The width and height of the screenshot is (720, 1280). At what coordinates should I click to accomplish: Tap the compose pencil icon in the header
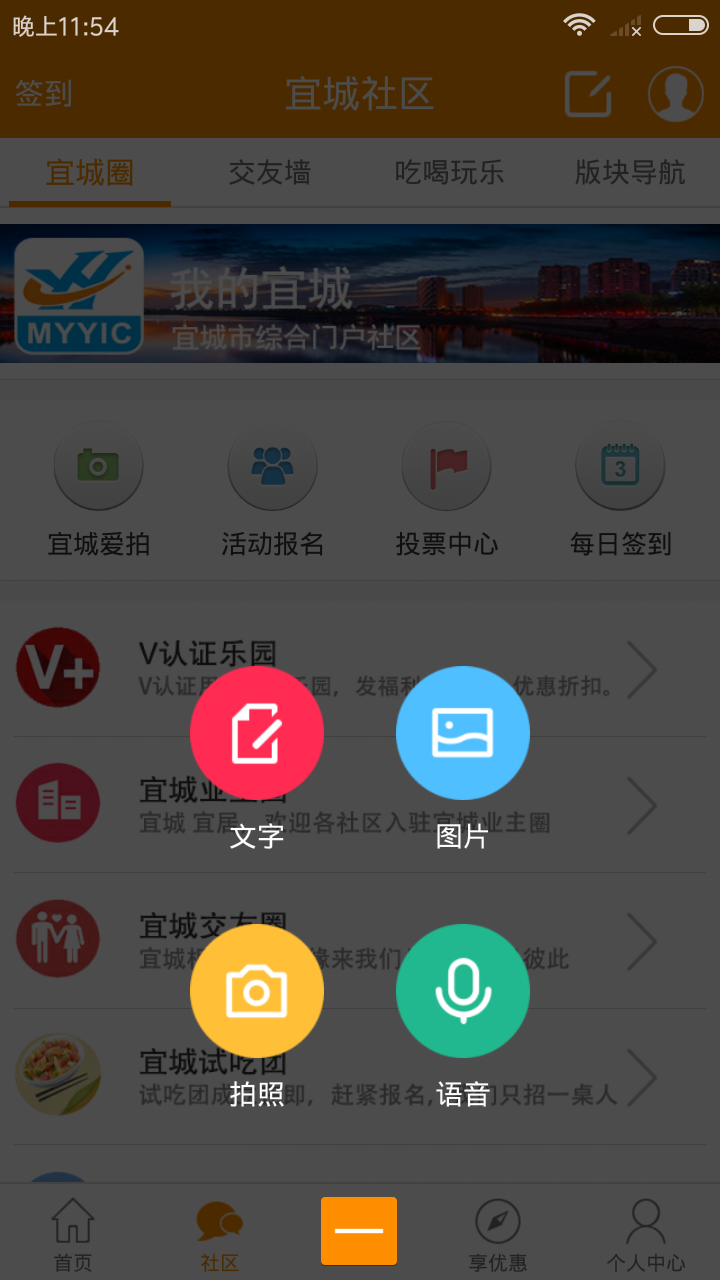click(x=588, y=94)
